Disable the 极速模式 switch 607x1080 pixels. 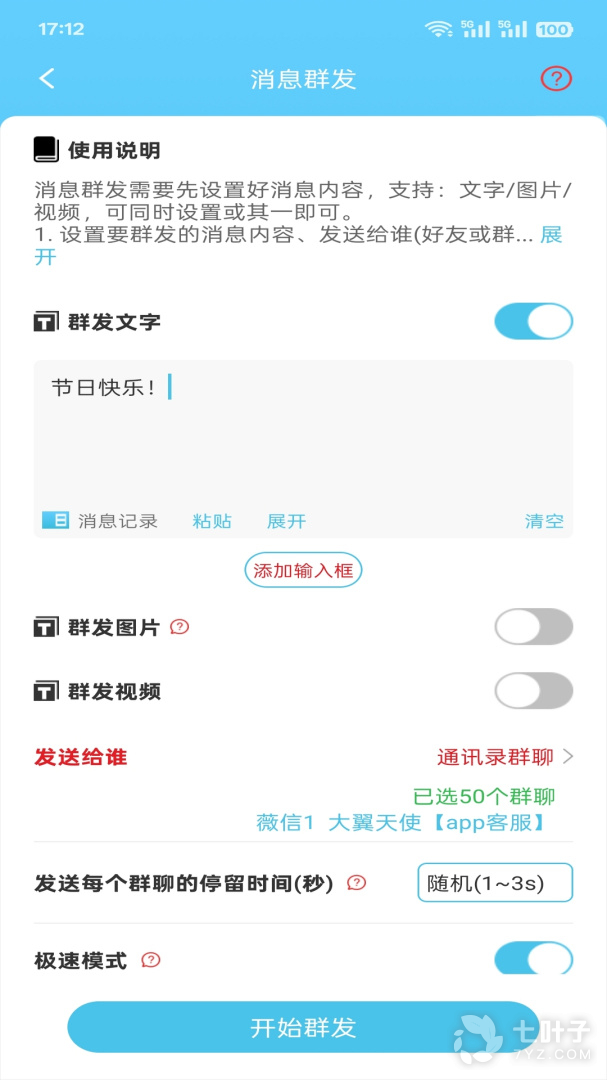point(533,960)
